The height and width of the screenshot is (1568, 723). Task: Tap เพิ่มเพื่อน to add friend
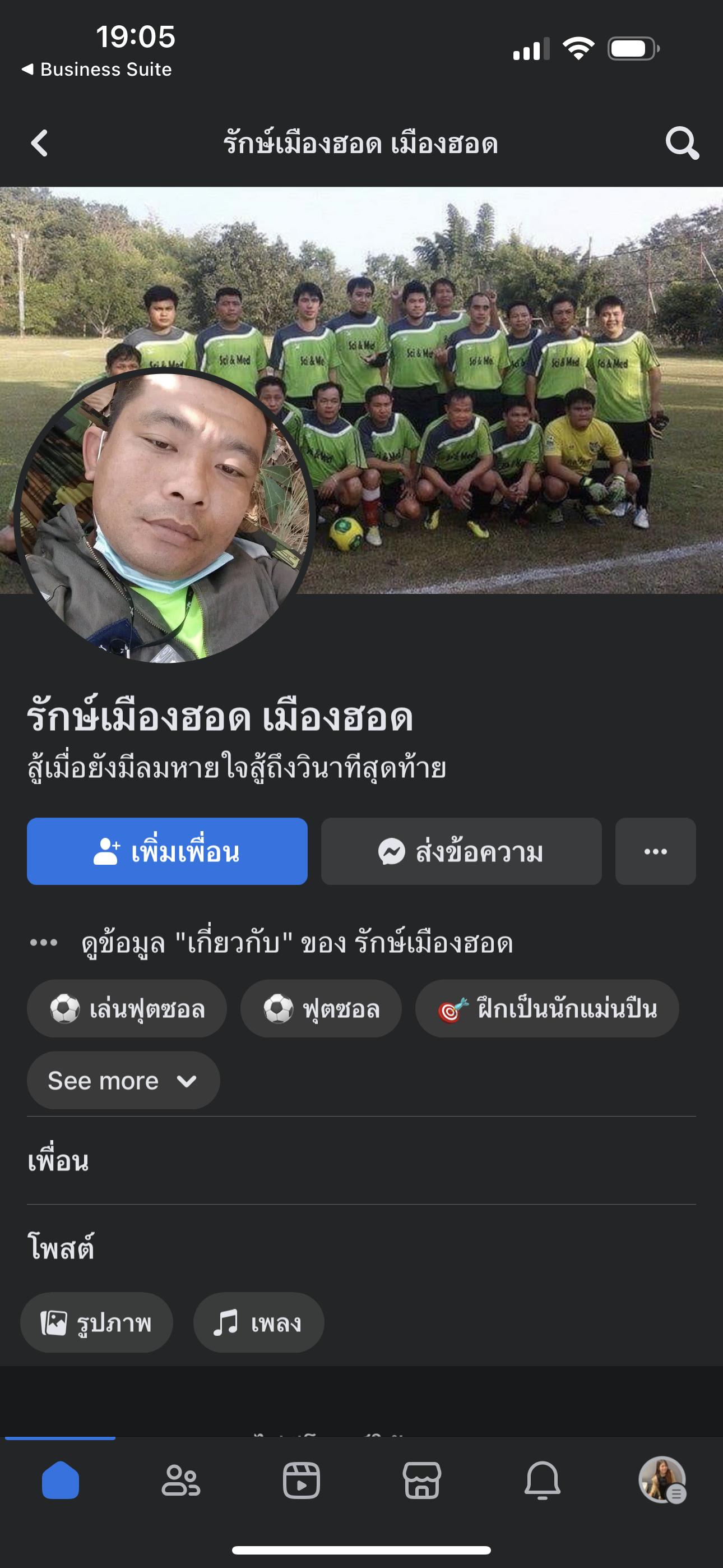point(167,851)
